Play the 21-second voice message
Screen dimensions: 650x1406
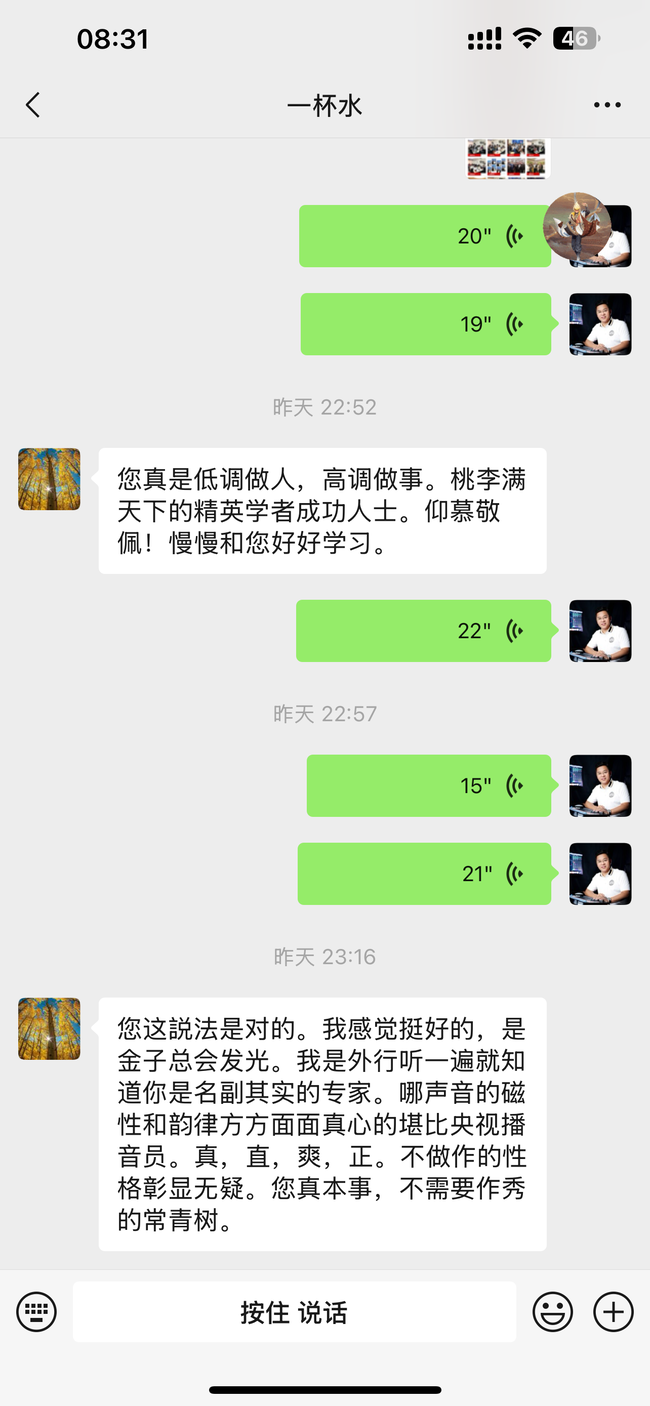[424, 874]
